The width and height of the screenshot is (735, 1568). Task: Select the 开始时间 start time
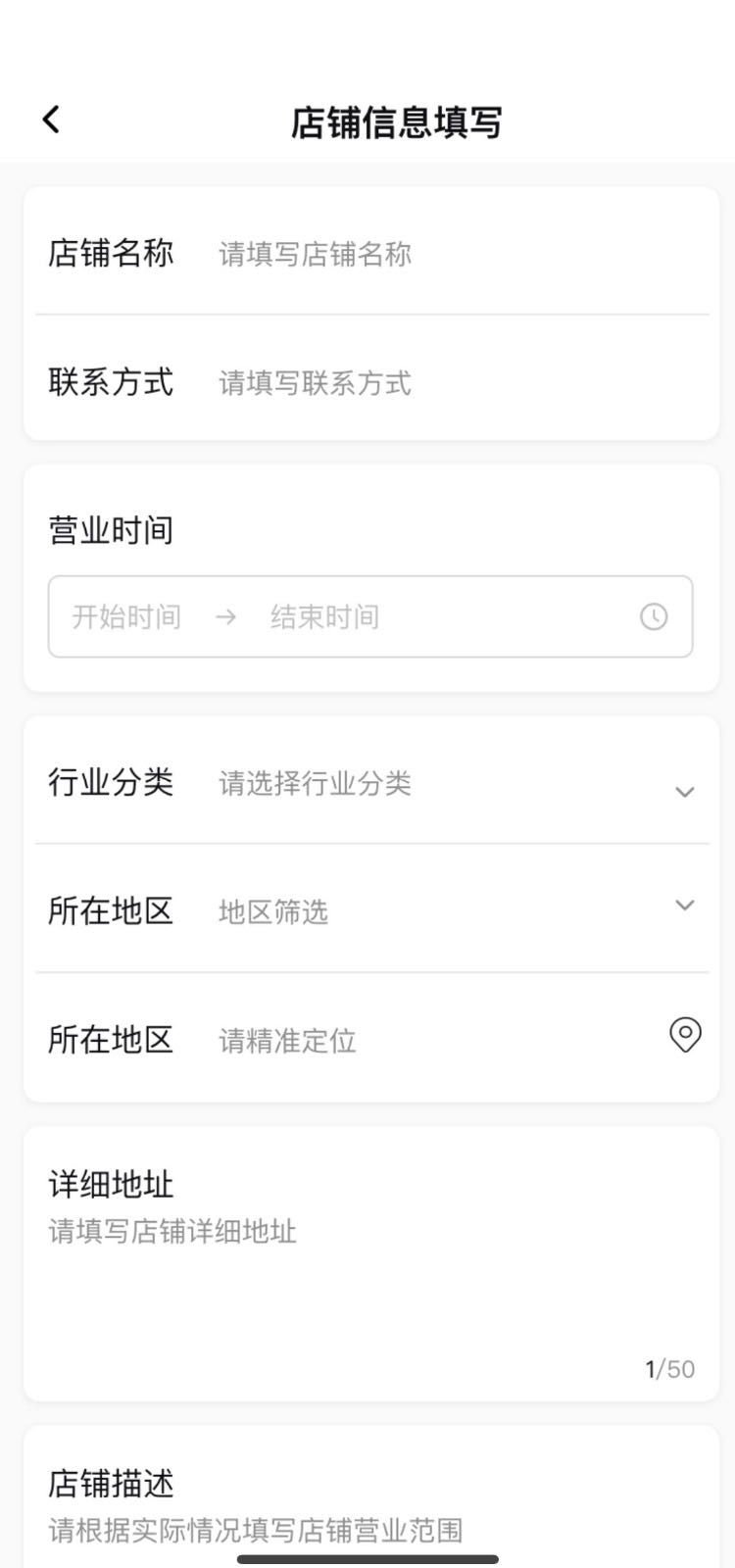pyautogui.click(x=127, y=617)
